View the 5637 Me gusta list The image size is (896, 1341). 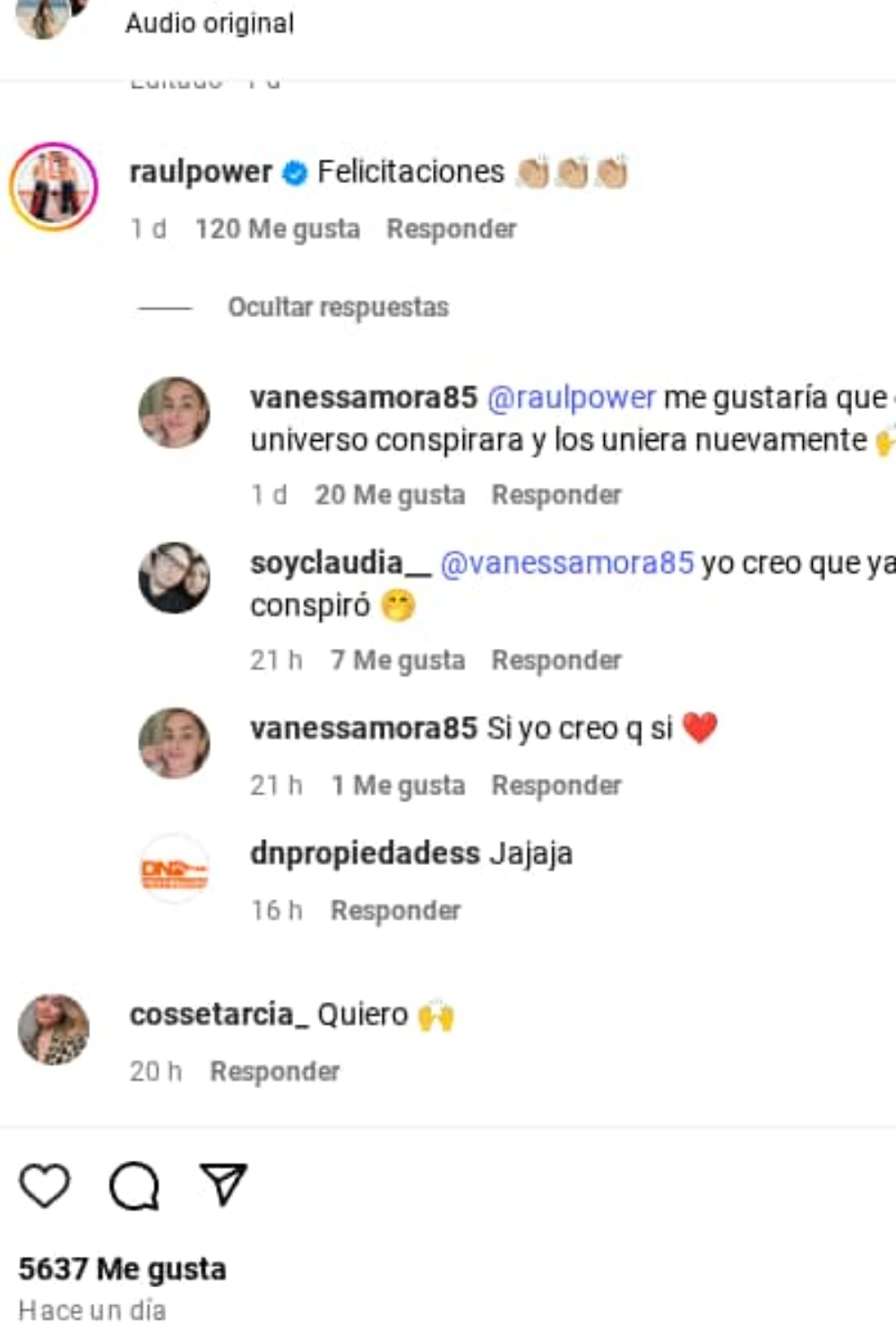click(122, 1269)
